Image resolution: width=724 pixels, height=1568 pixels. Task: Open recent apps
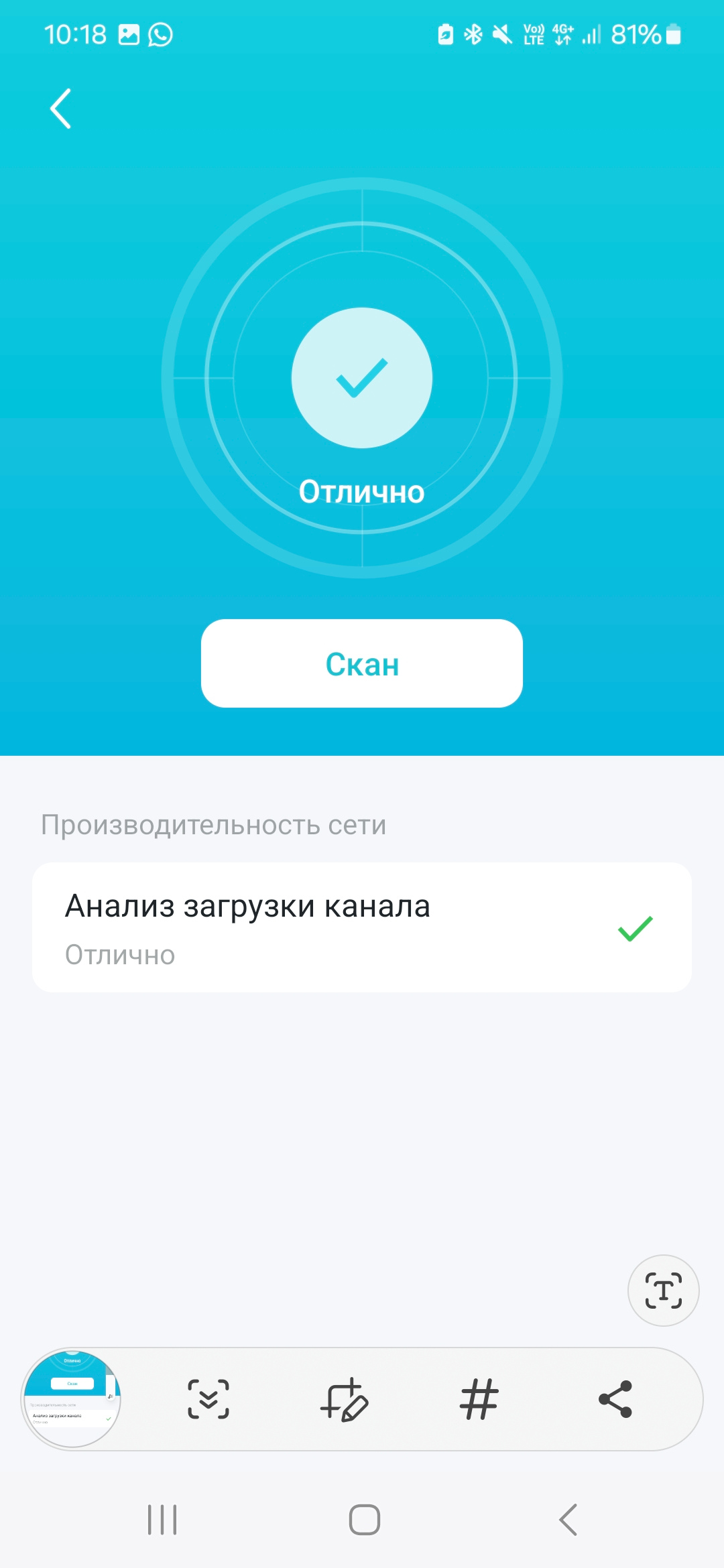(x=162, y=1520)
